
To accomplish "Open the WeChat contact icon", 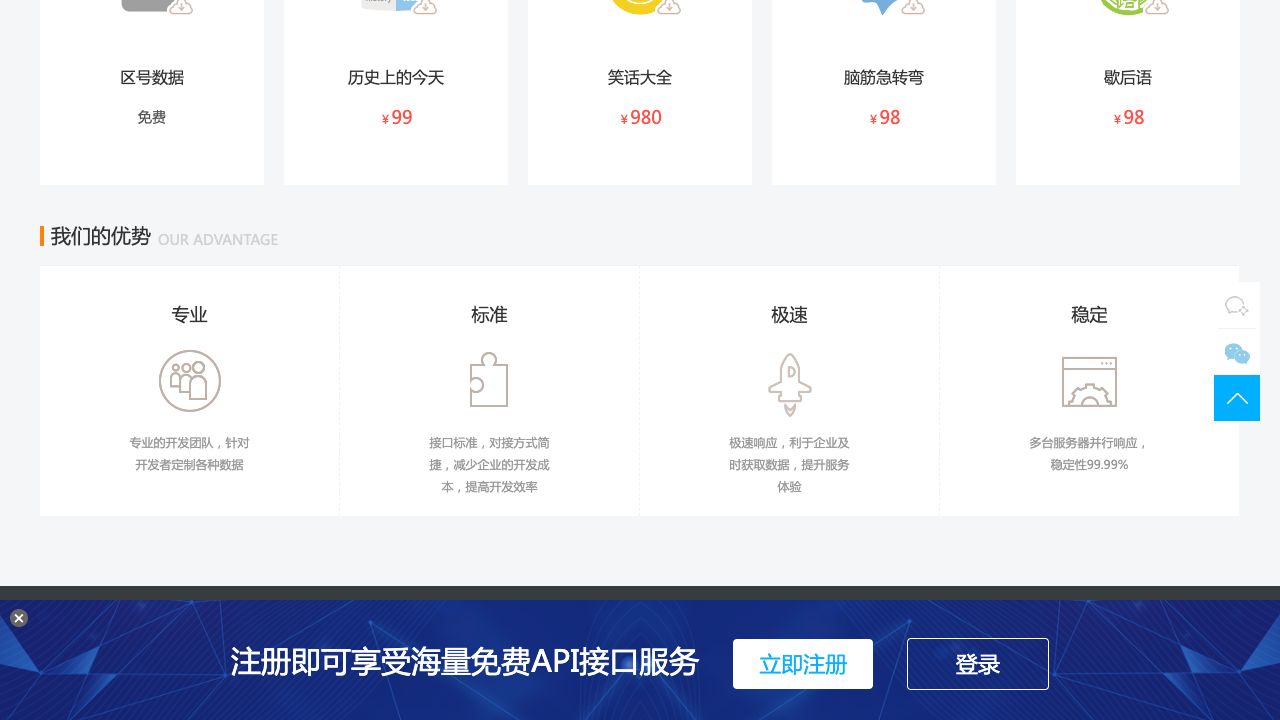I will [x=1237, y=353].
